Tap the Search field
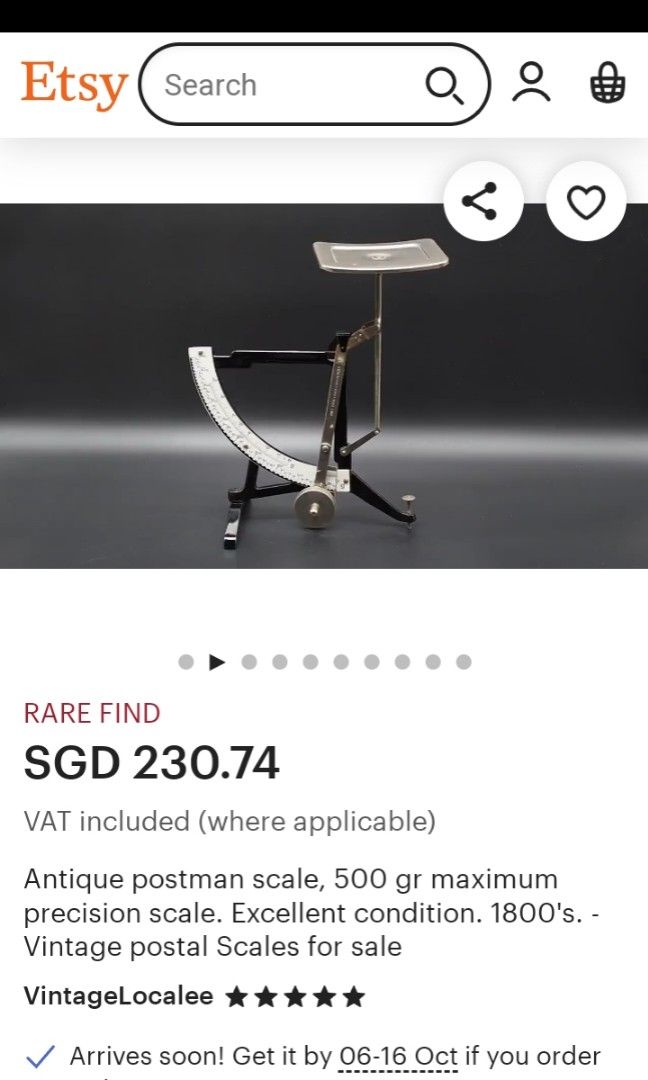Image resolution: width=648 pixels, height=1080 pixels. 285,85
